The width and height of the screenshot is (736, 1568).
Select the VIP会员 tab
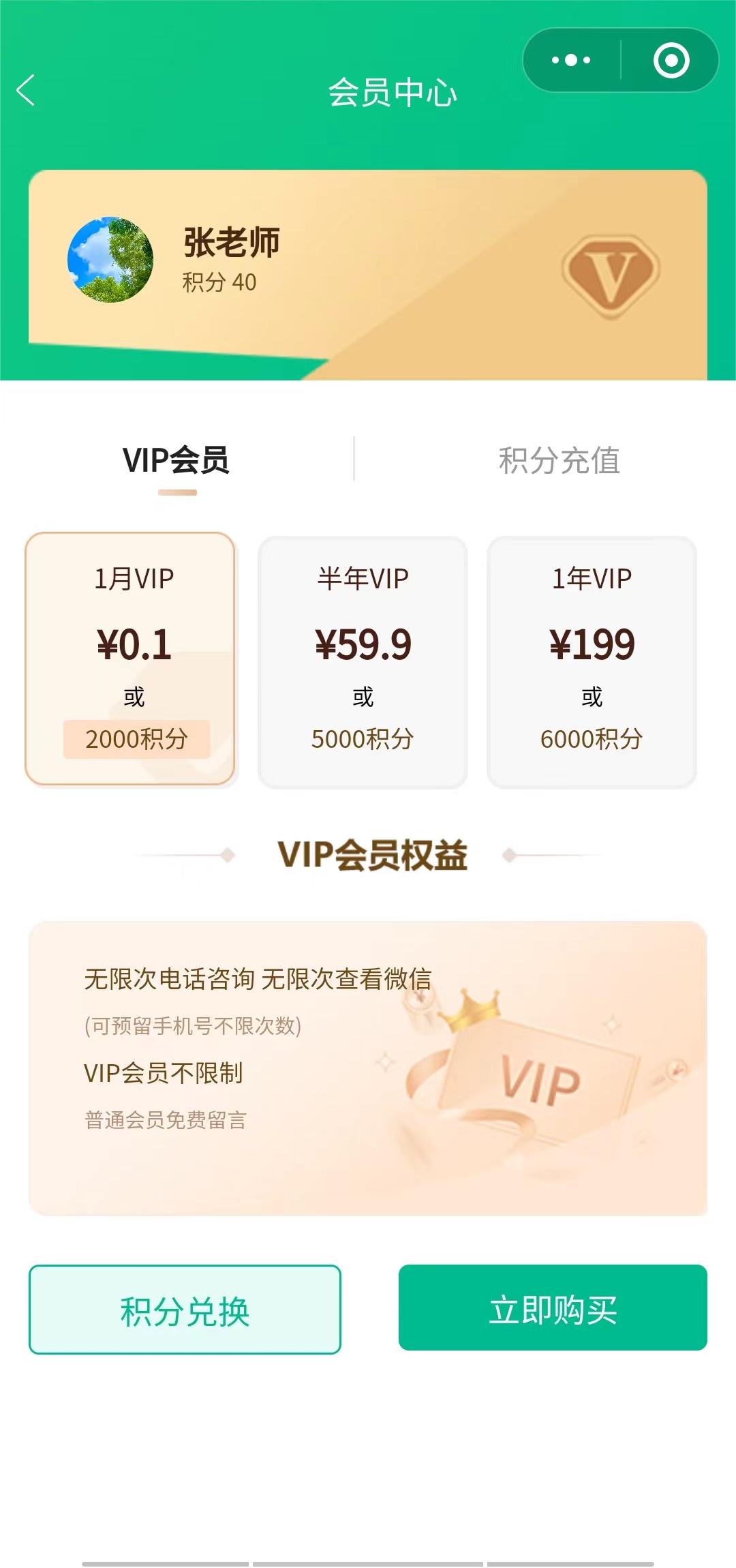[x=176, y=460]
